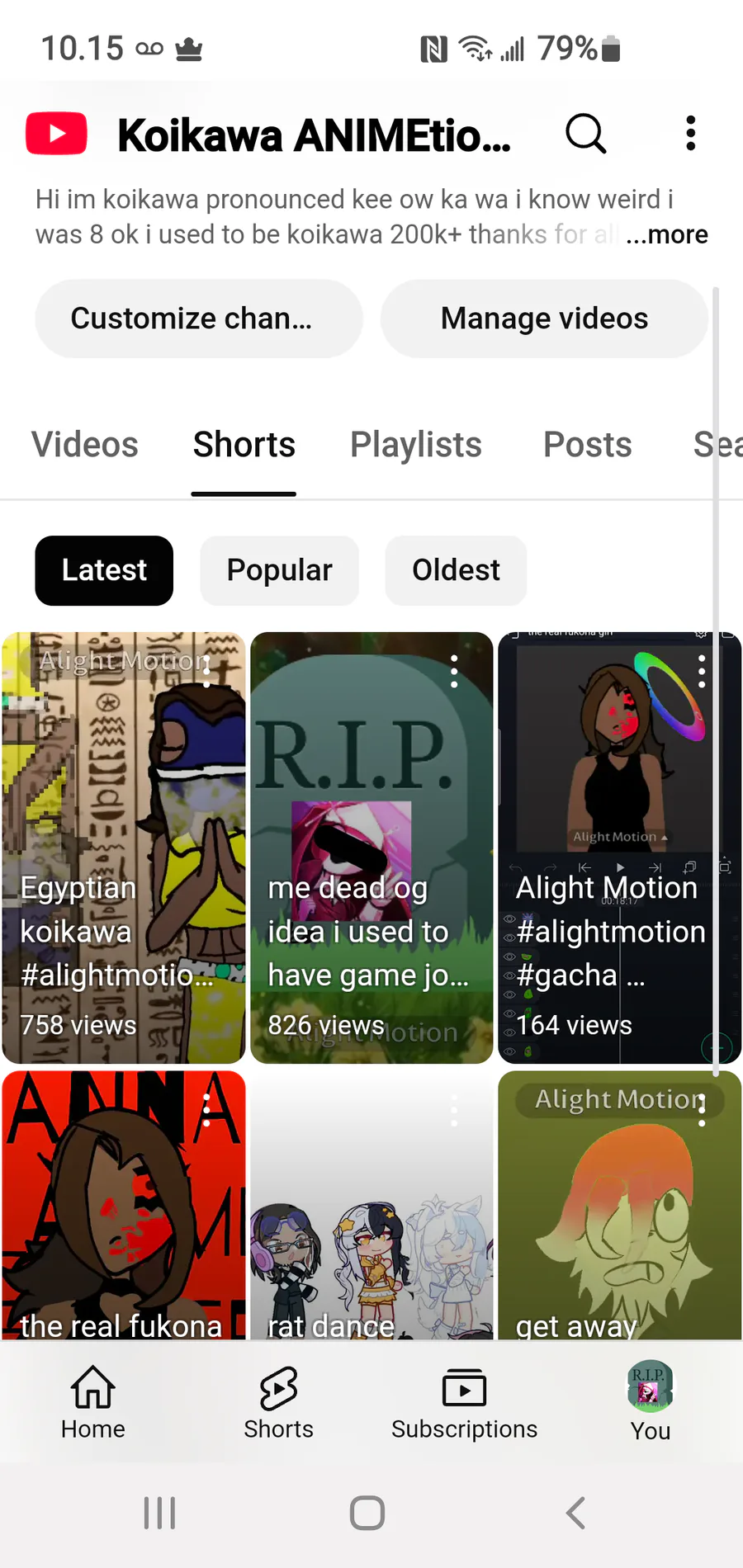Open the 'me dead og idea' short
The height and width of the screenshot is (1568, 743).
[x=371, y=848]
